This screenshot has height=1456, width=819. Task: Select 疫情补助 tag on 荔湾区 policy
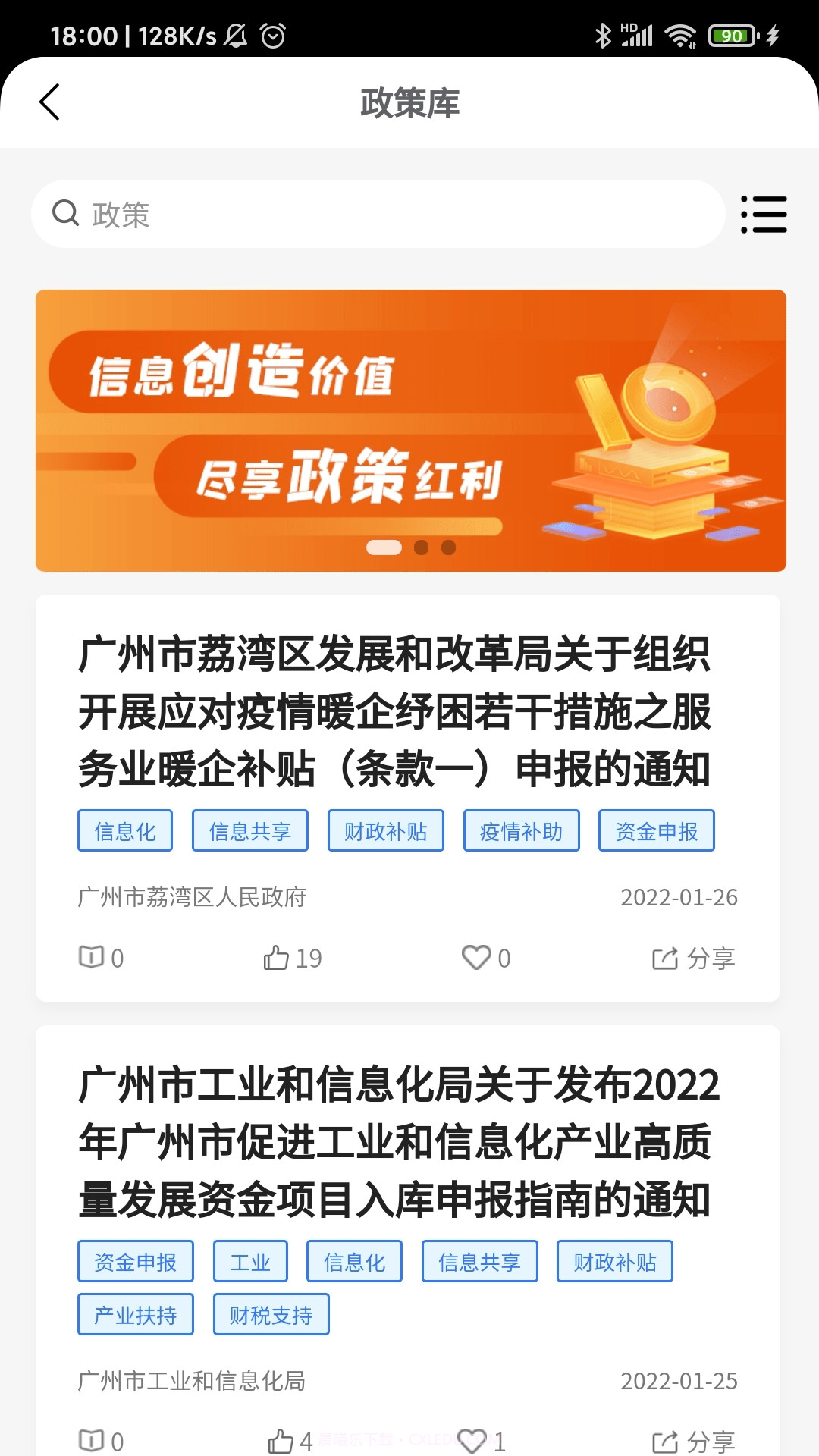point(521,831)
